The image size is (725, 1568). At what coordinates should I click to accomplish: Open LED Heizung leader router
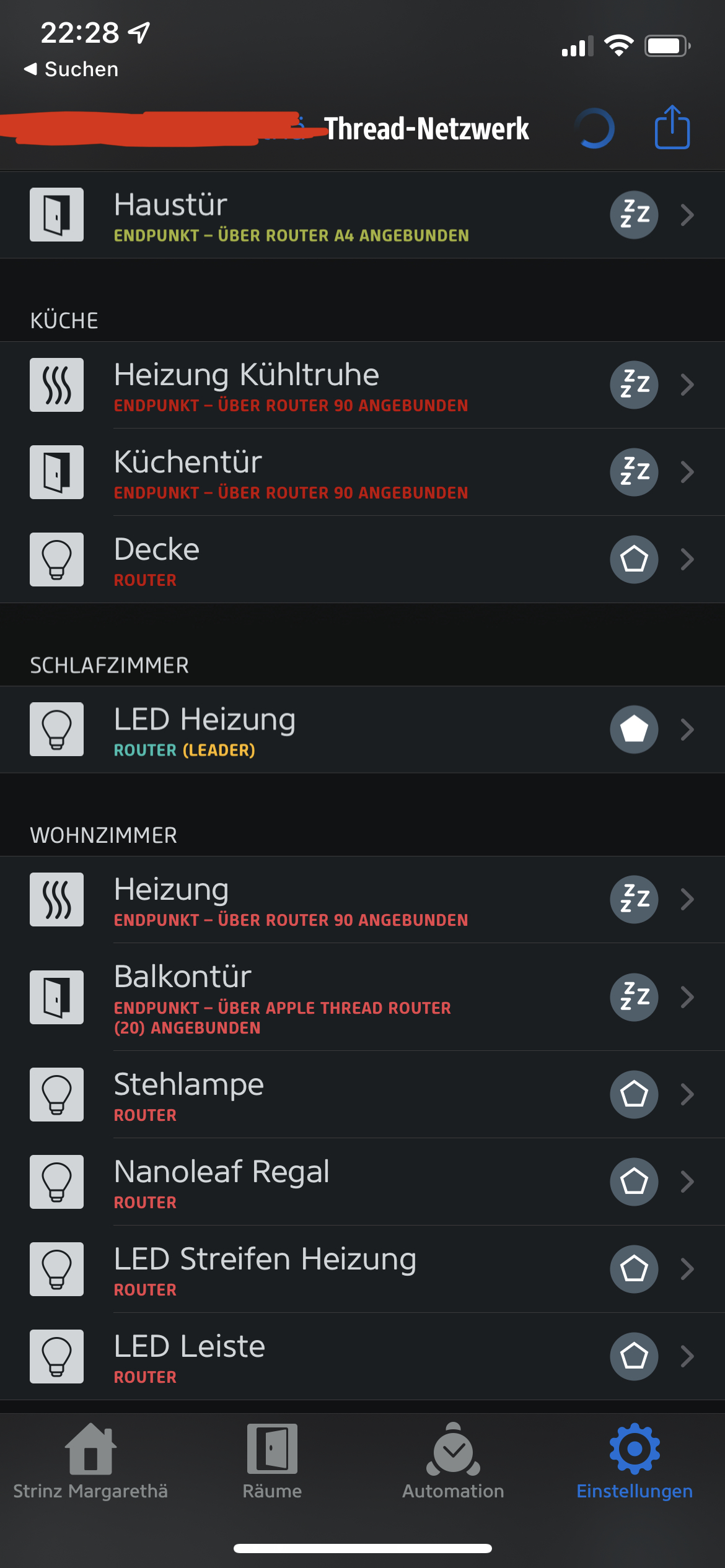coord(362,729)
